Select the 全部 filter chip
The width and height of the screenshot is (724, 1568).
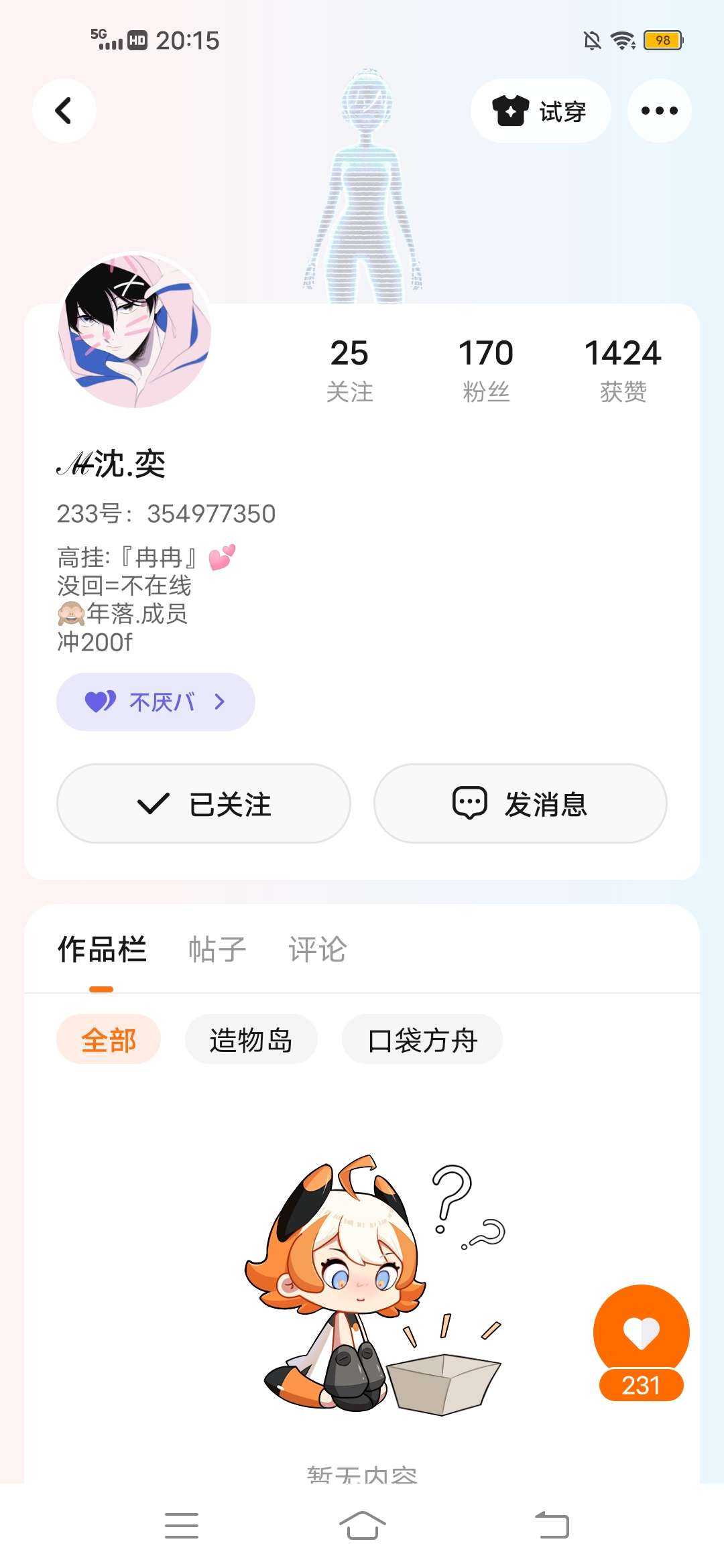[x=109, y=1040]
